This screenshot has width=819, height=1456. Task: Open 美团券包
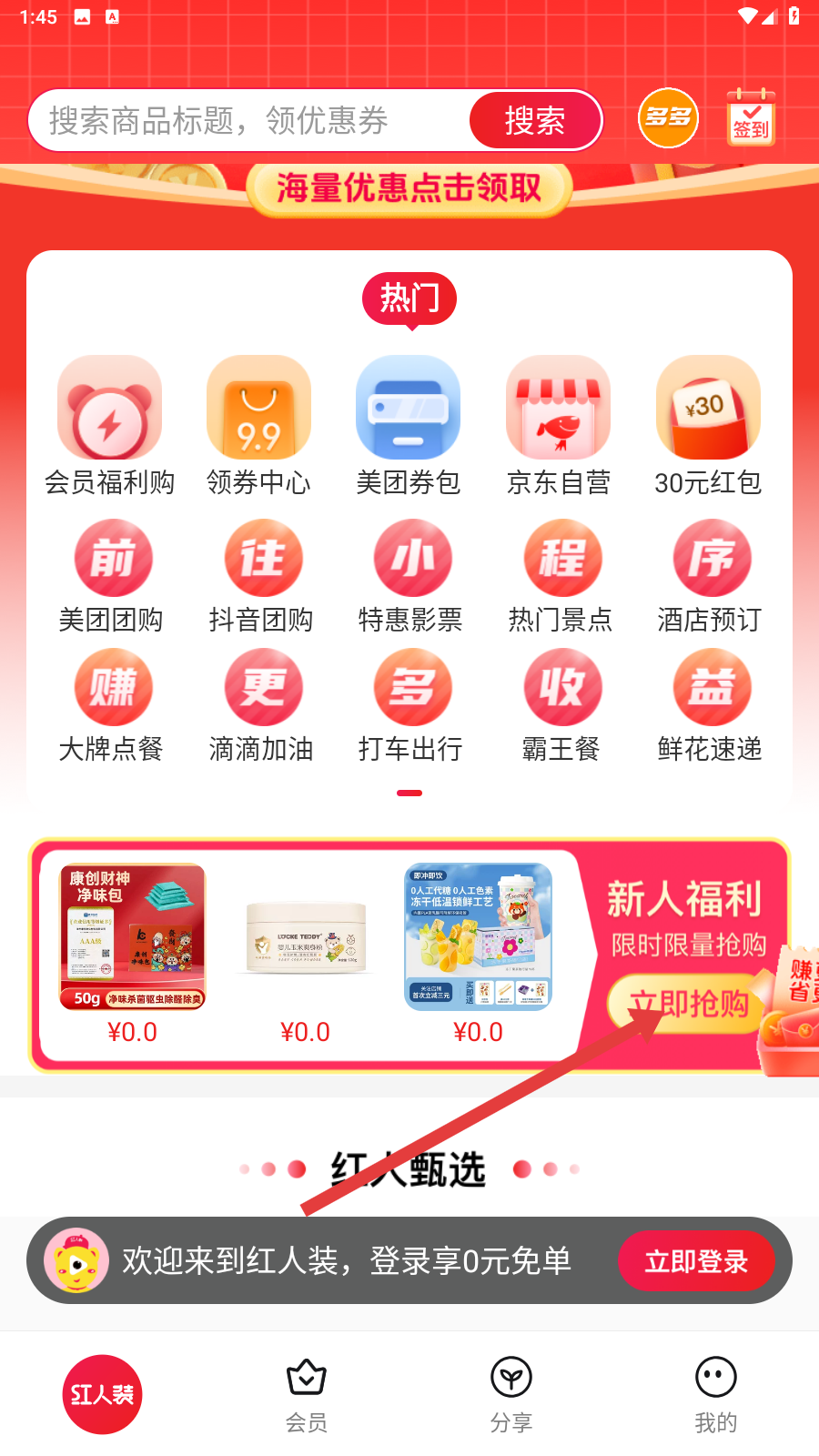[409, 426]
